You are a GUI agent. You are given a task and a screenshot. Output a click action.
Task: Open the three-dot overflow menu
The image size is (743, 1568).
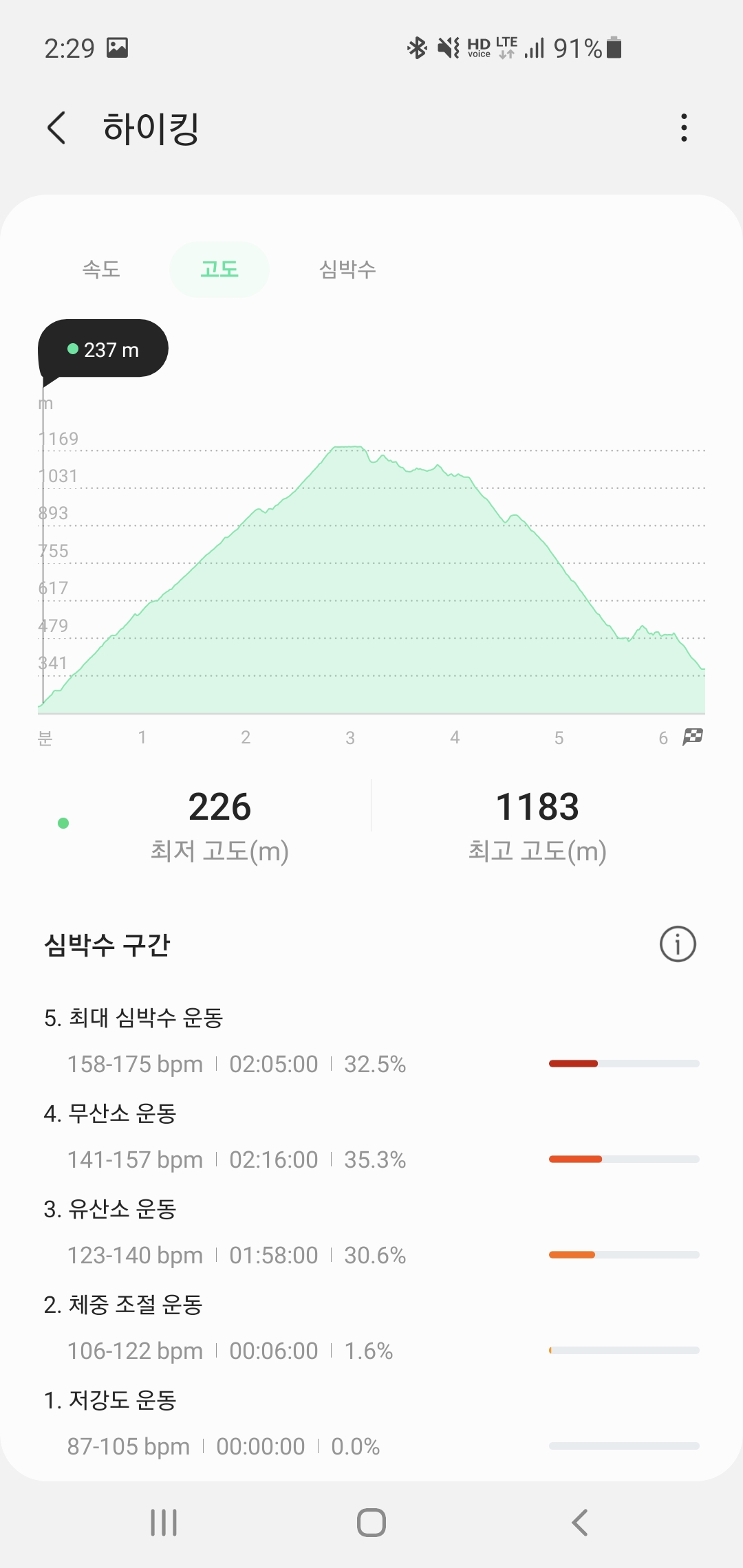tap(683, 128)
